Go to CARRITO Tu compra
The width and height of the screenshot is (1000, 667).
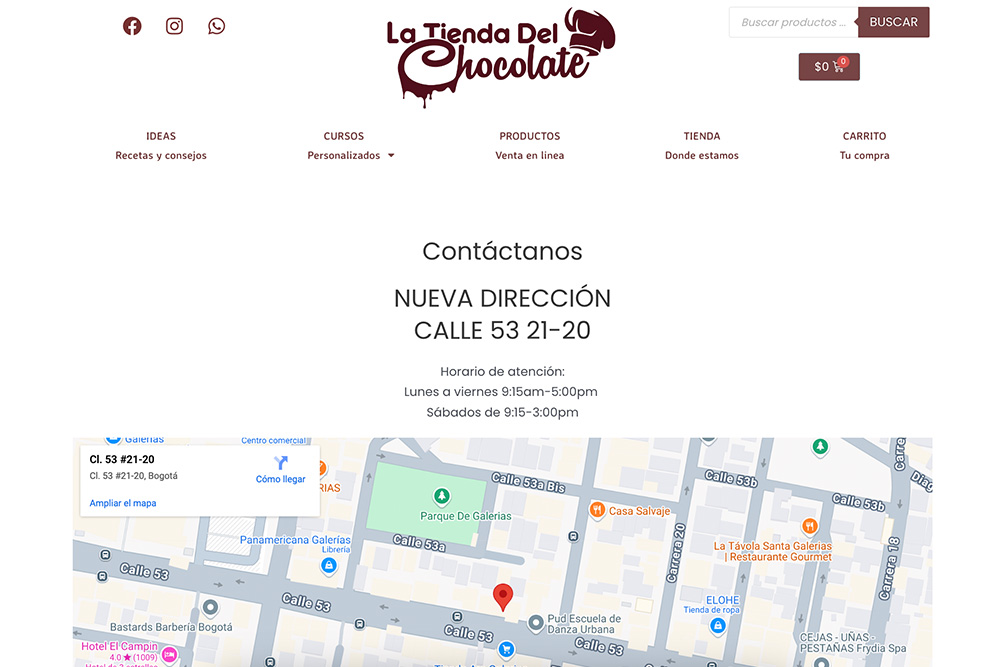click(864, 145)
